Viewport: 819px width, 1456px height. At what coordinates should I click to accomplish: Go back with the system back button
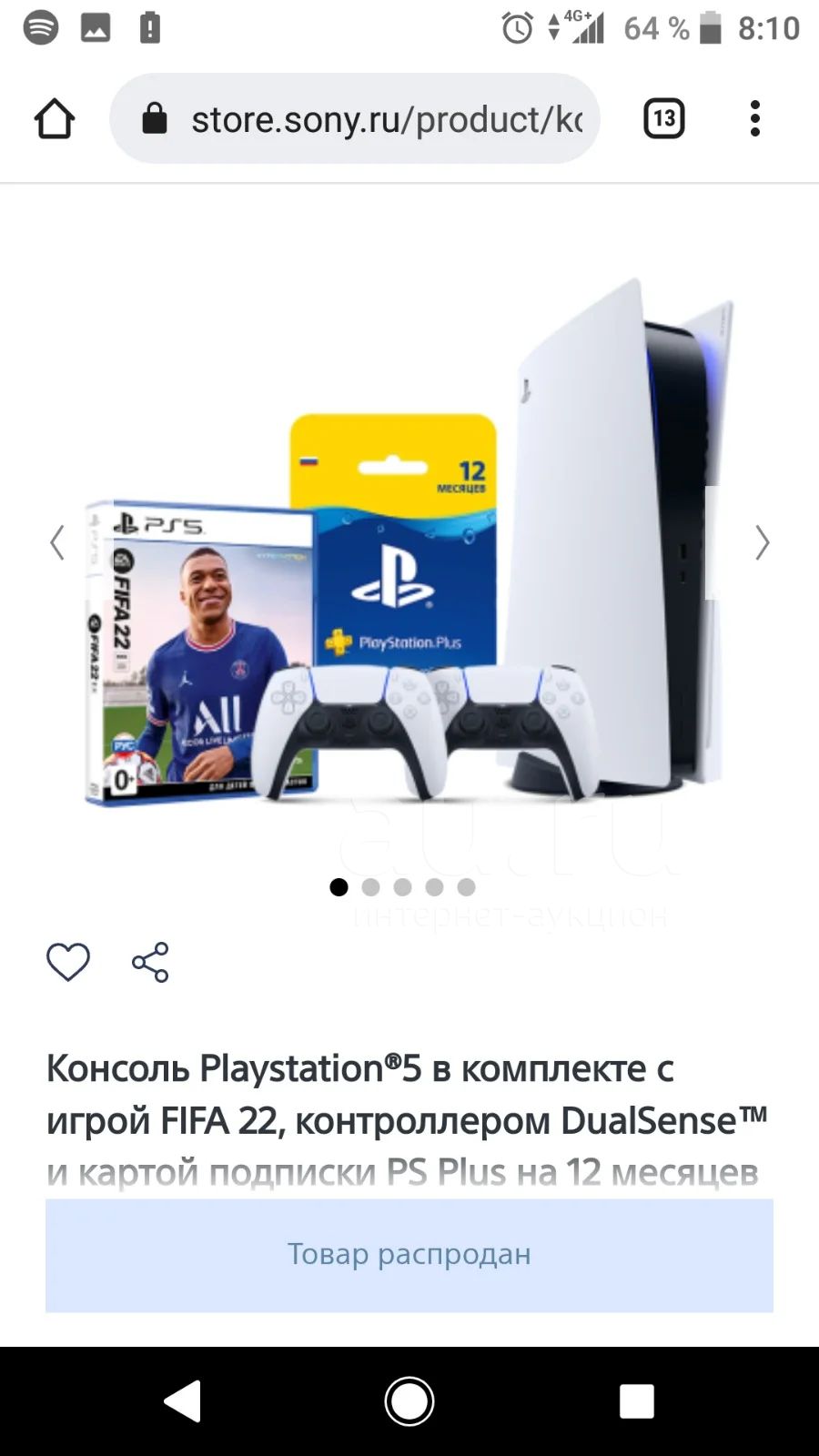pyautogui.click(x=183, y=1400)
